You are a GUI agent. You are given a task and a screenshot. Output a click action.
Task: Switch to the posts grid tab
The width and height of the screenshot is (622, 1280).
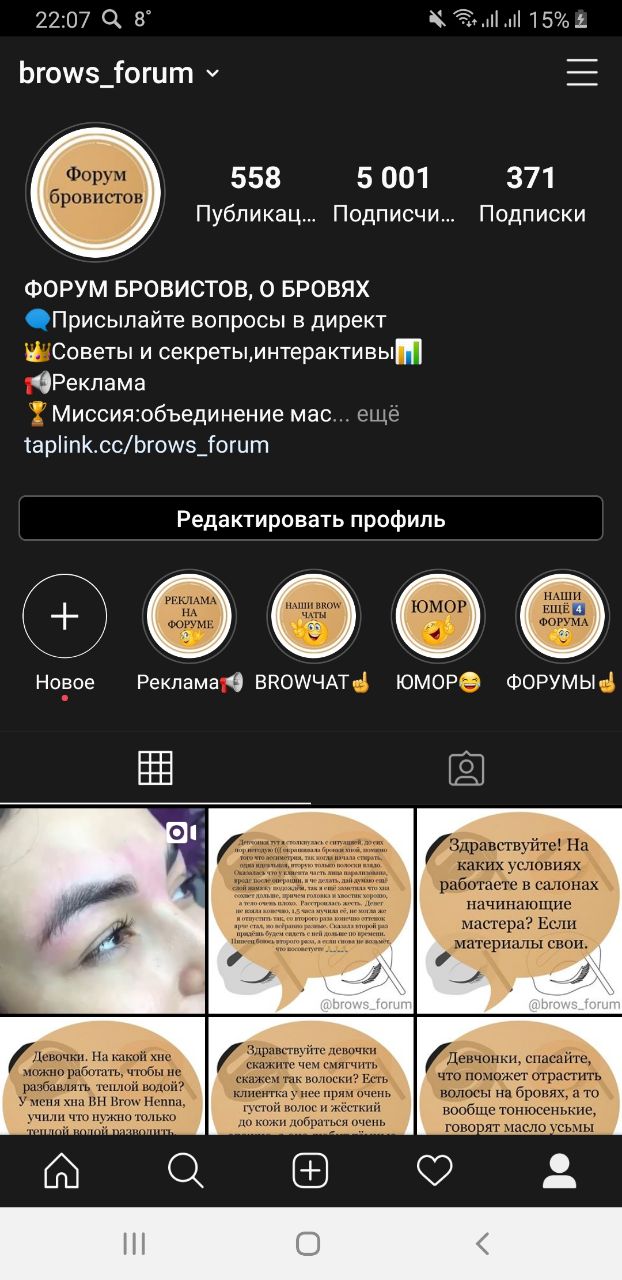[x=155, y=768]
